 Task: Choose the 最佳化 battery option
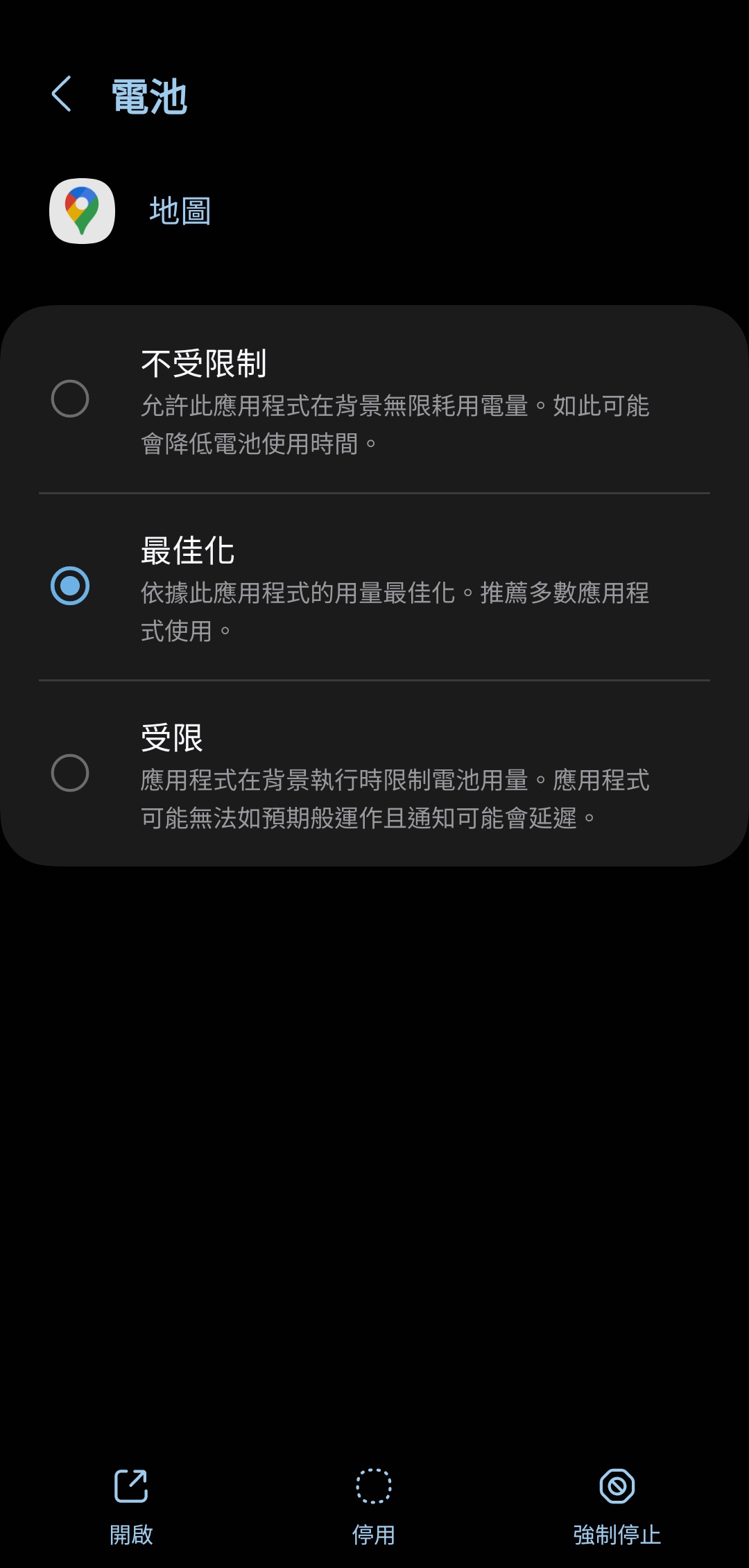[x=70, y=586]
